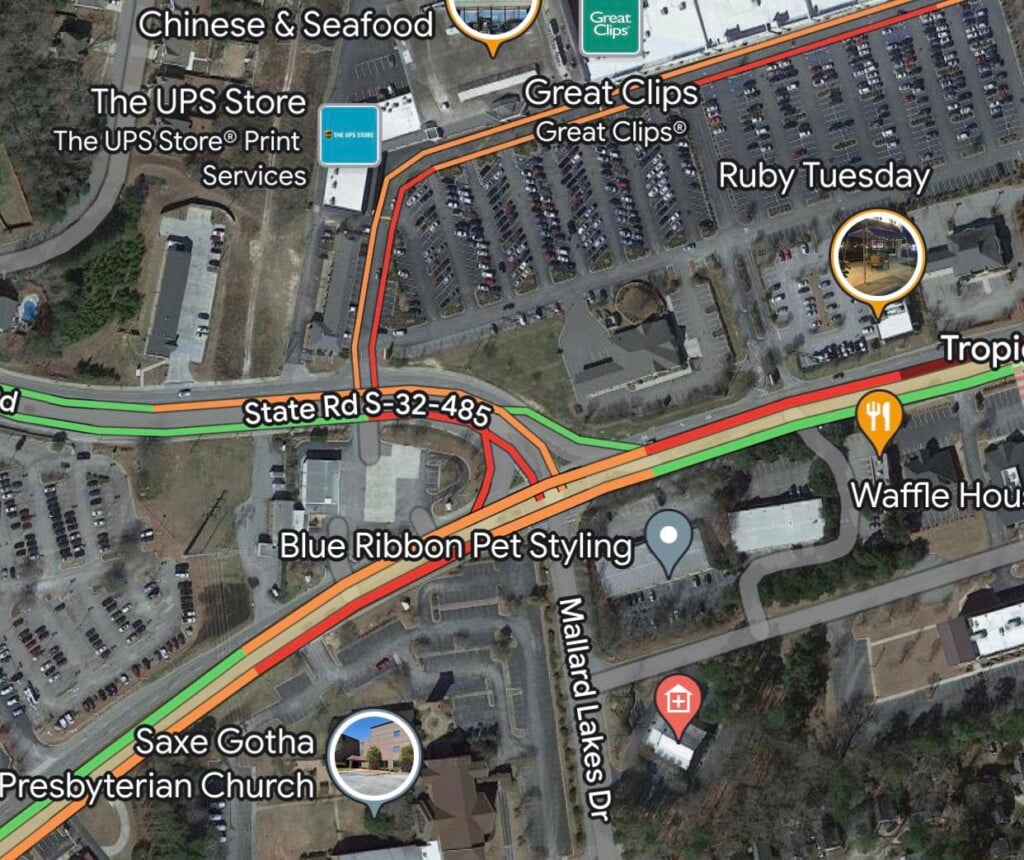Open The UPS Store map pin
Image resolution: width=1024 pixels, height=860 pixels.
[x=349, y=134]
